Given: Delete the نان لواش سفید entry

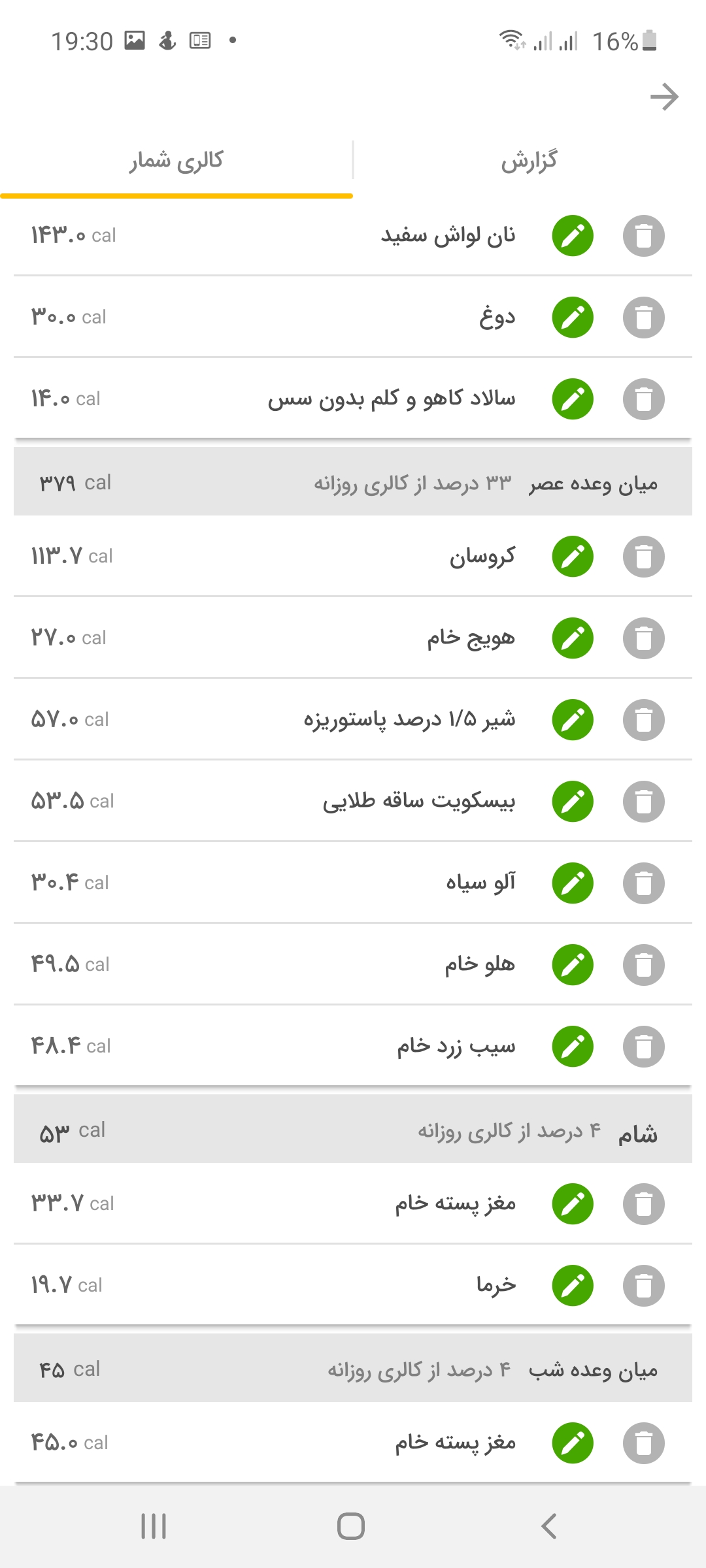Looking at the screenshot, I should pos(643,236).
